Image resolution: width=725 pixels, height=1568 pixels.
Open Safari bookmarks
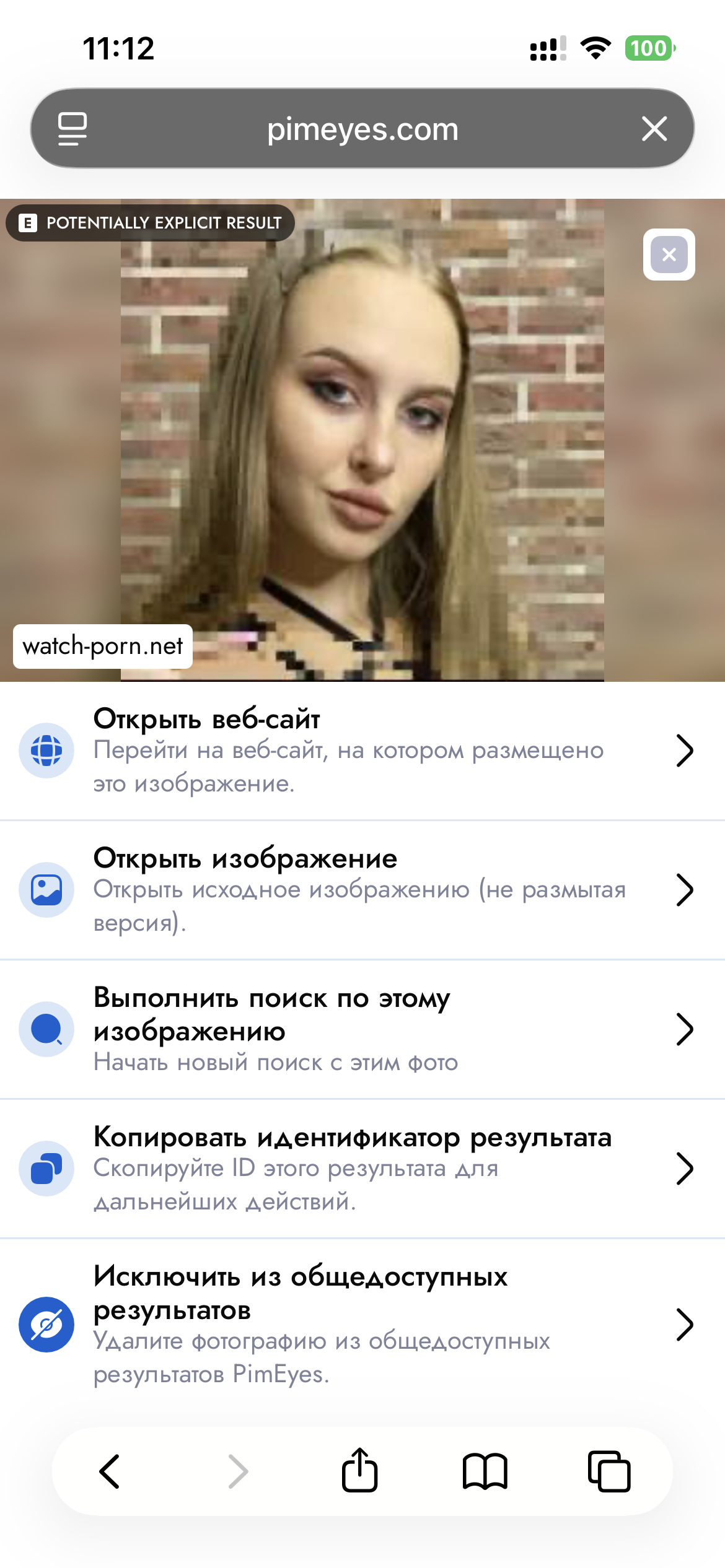click(x=485, y=1471)
